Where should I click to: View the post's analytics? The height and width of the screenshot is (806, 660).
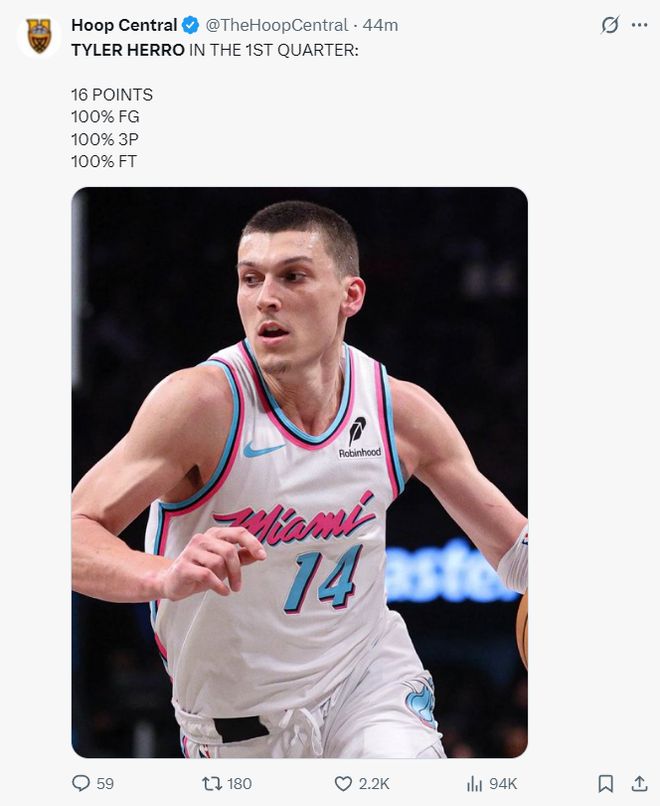[476, 783]
